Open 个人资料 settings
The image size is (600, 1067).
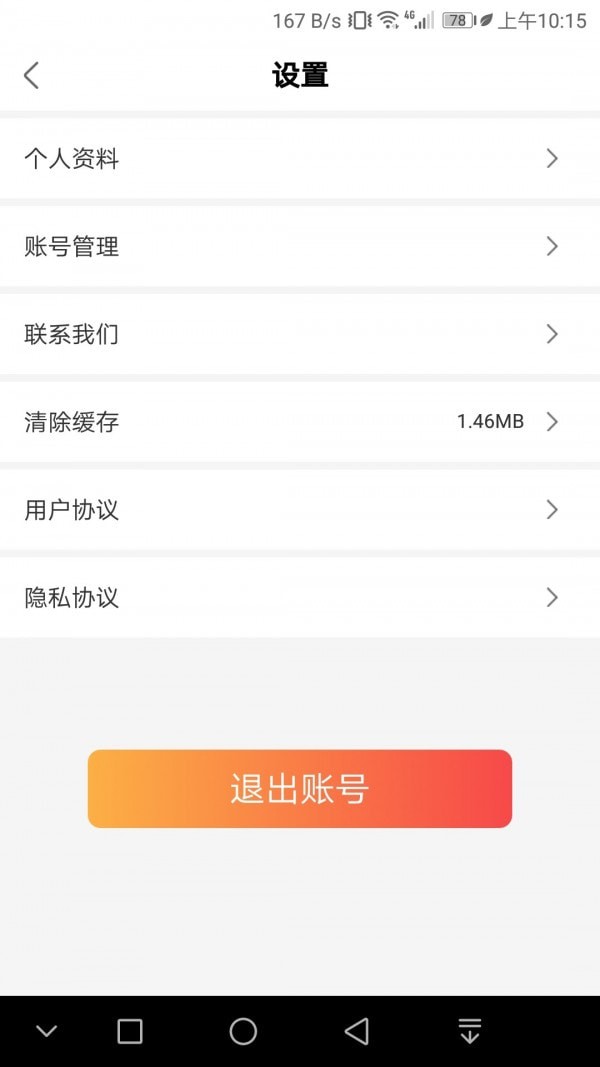(300, 159)
